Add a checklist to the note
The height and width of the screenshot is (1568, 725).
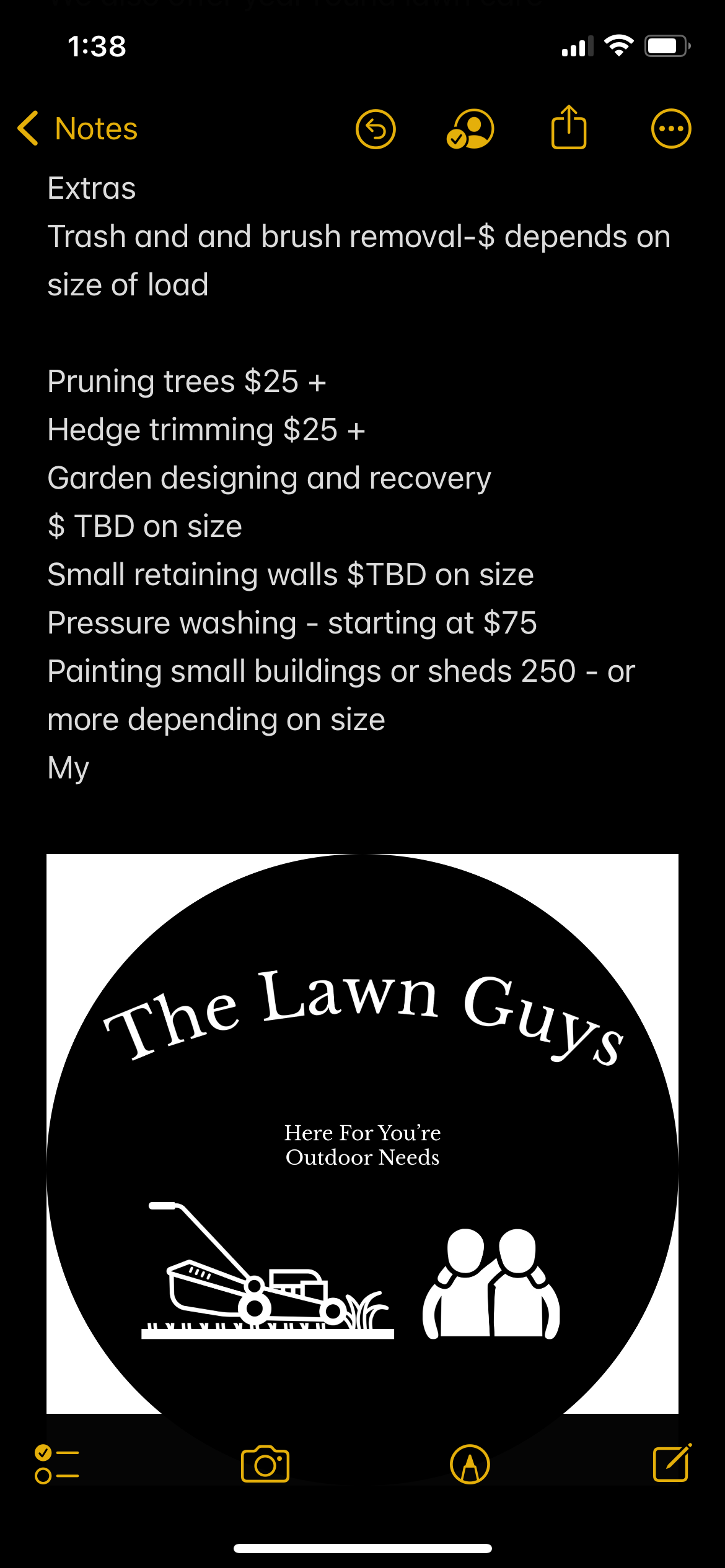tap(56, 1464)
